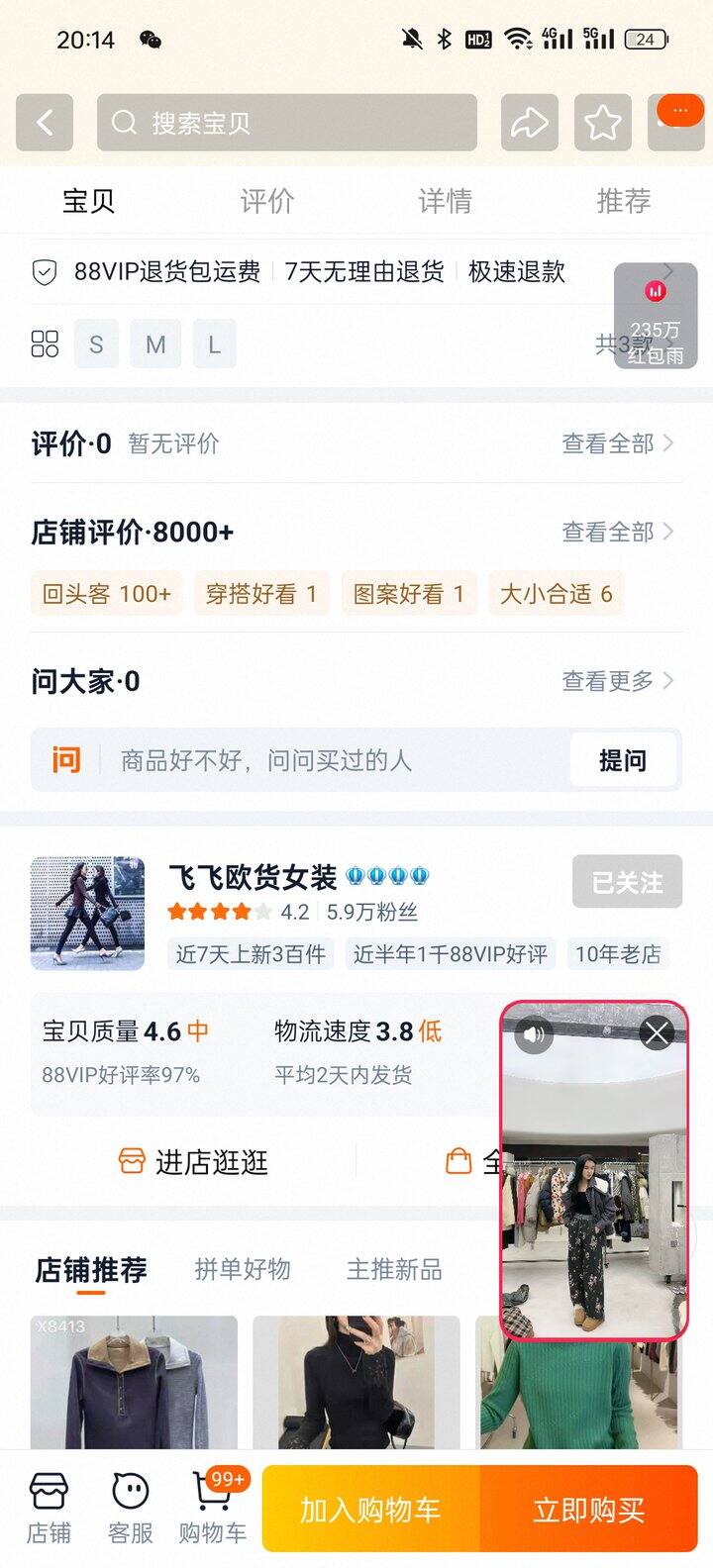Screen dimensions: 713x1568
Task: Close the floating video window
Action: tap(657, 1033)
